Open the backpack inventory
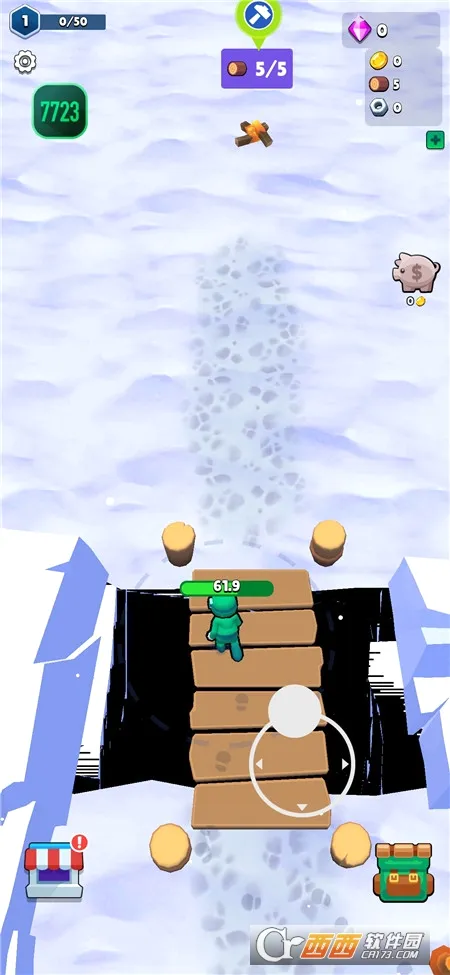This screenshot has height=975, width=450. [x=403, y=872]
